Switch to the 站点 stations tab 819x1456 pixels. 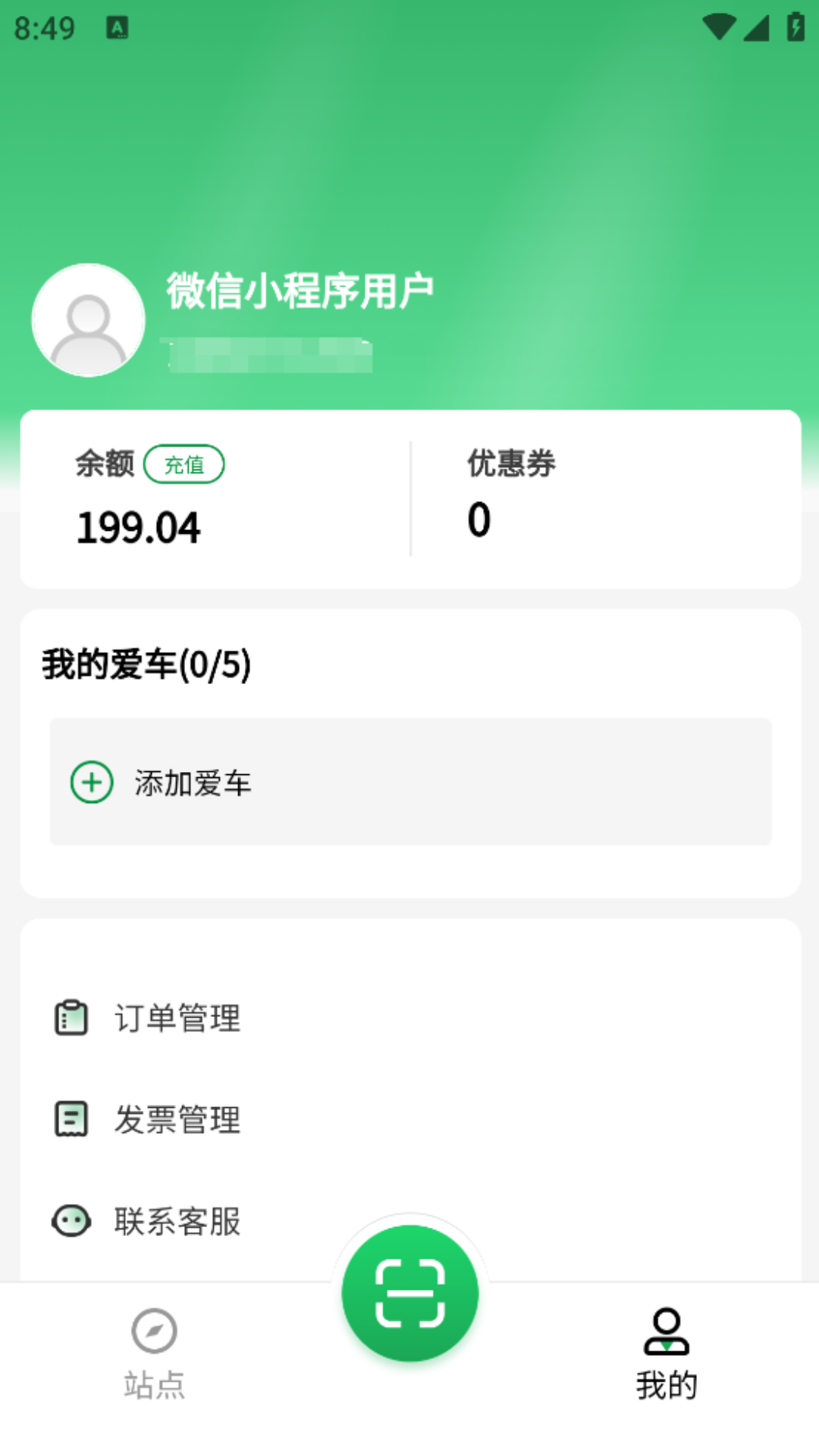[x=154, y=1354]
